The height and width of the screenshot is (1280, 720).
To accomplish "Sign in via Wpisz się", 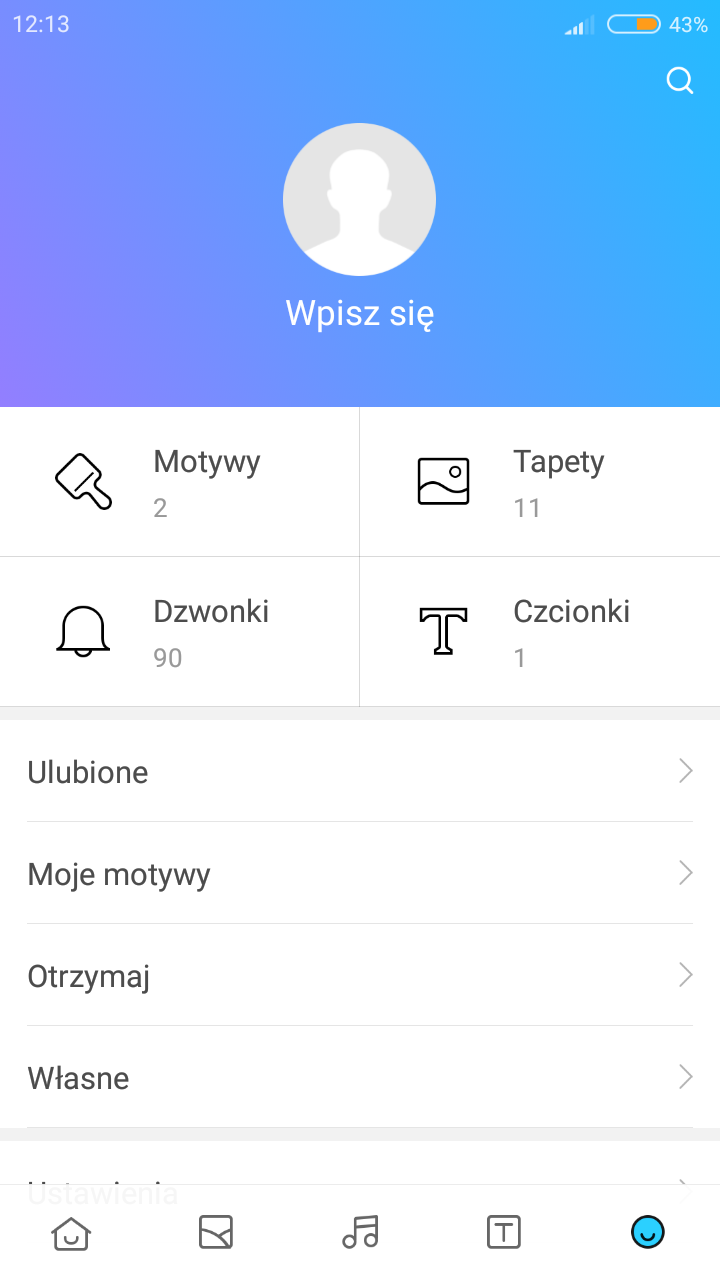I will (359, 313).
